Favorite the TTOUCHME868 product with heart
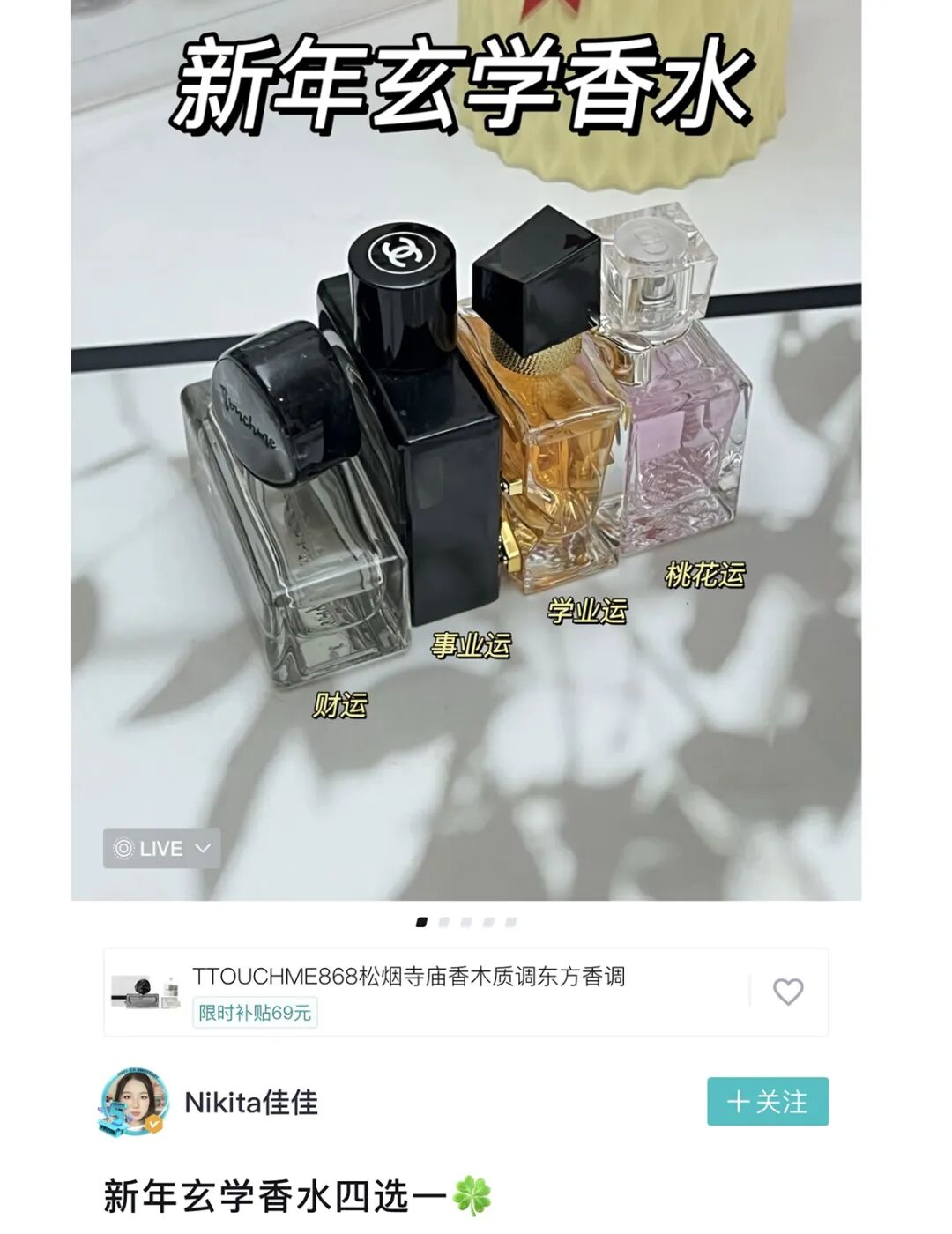This screenshot has width=952, height=1234. (x=787, y=992)
